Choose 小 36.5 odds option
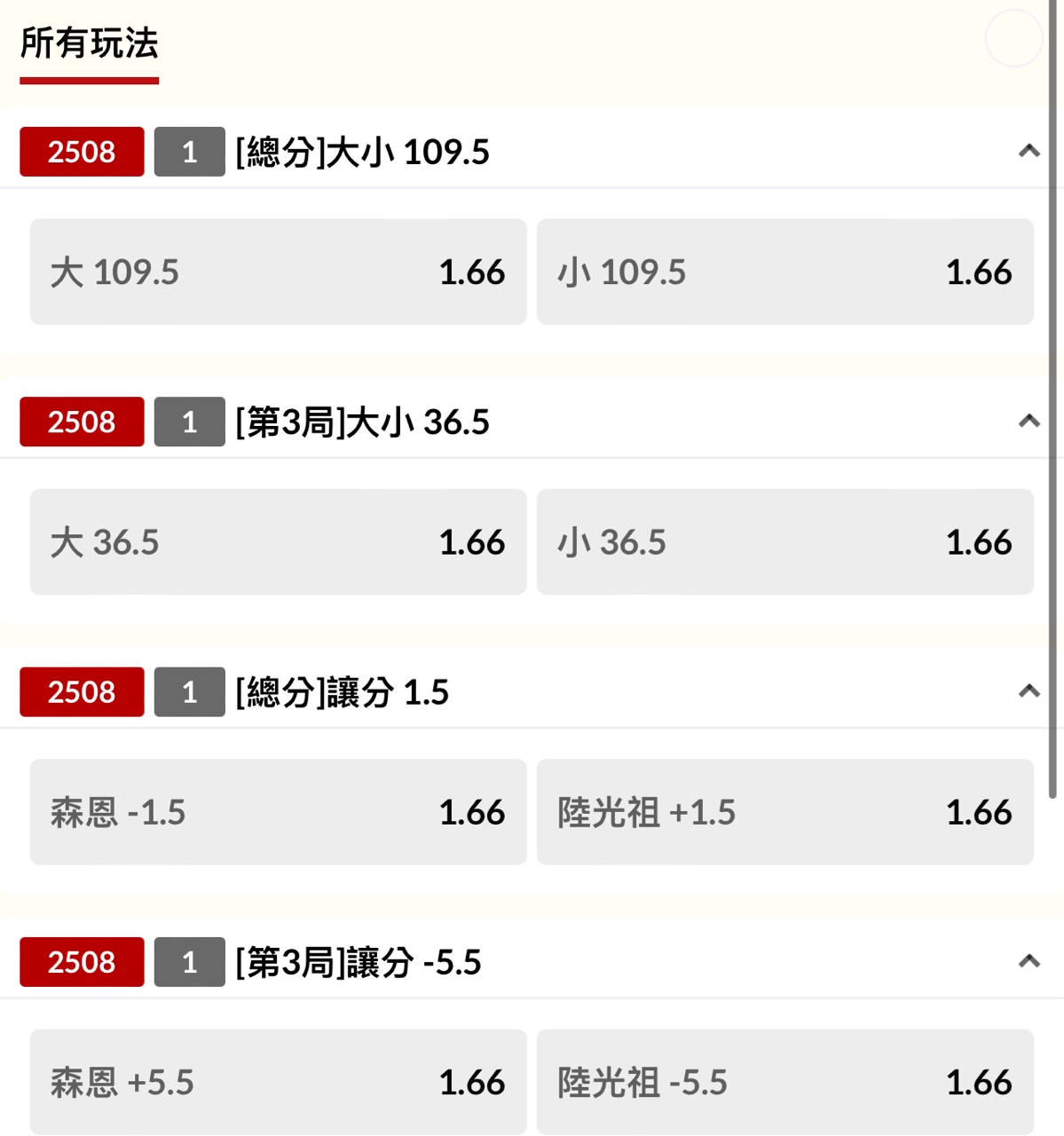1064x1136 pixels. [x=784, y=541]
